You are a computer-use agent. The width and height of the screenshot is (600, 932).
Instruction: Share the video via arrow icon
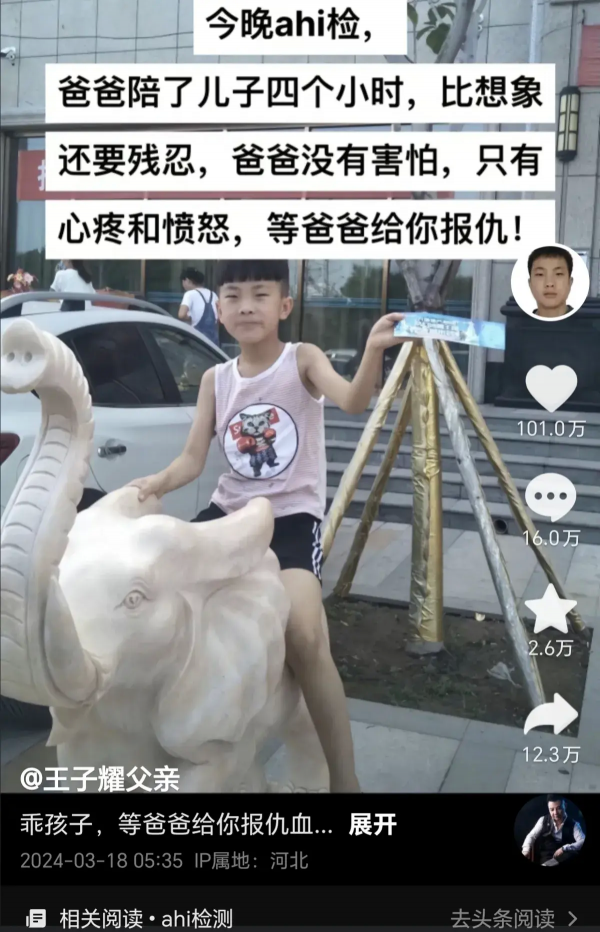[551, 715]
